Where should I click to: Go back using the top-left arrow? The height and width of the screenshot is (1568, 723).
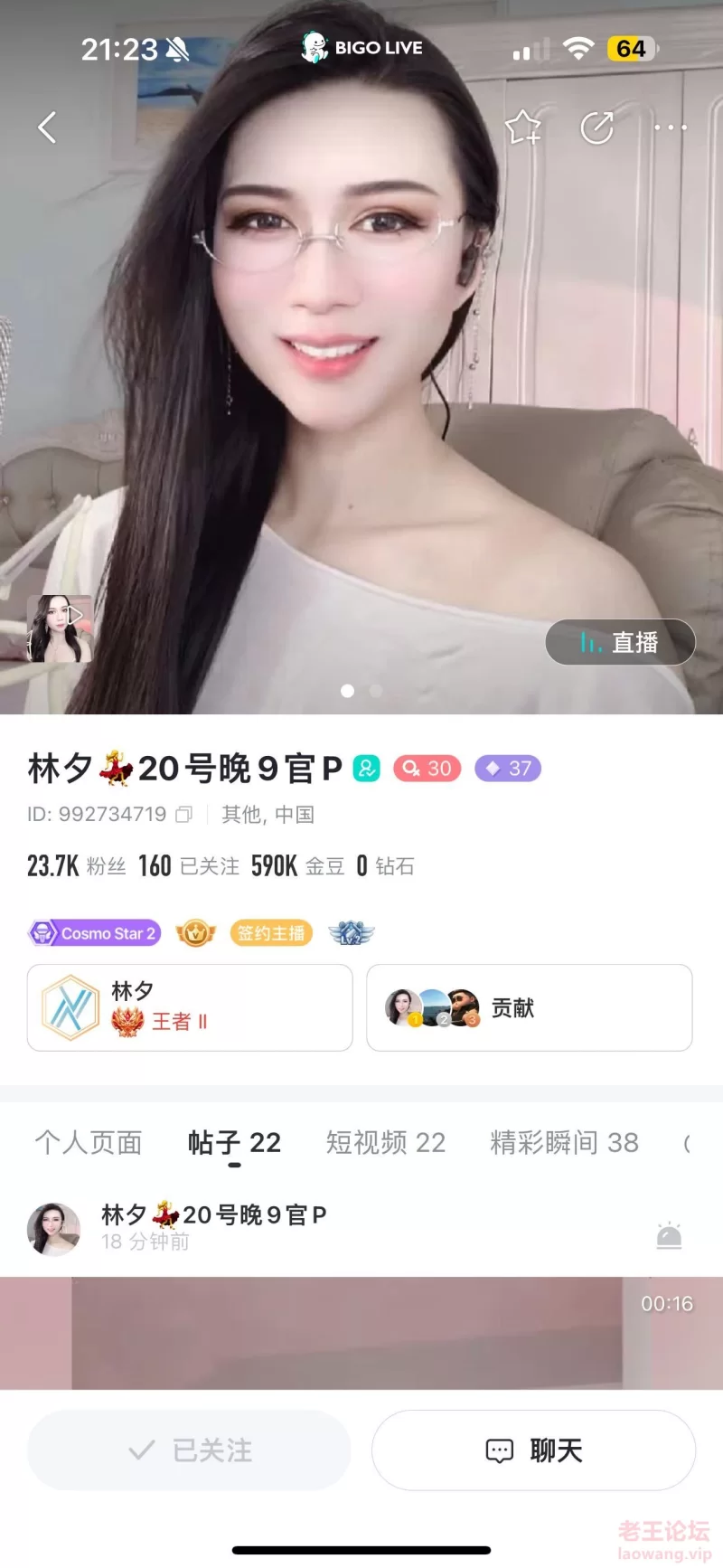click(x=47, y=128)
